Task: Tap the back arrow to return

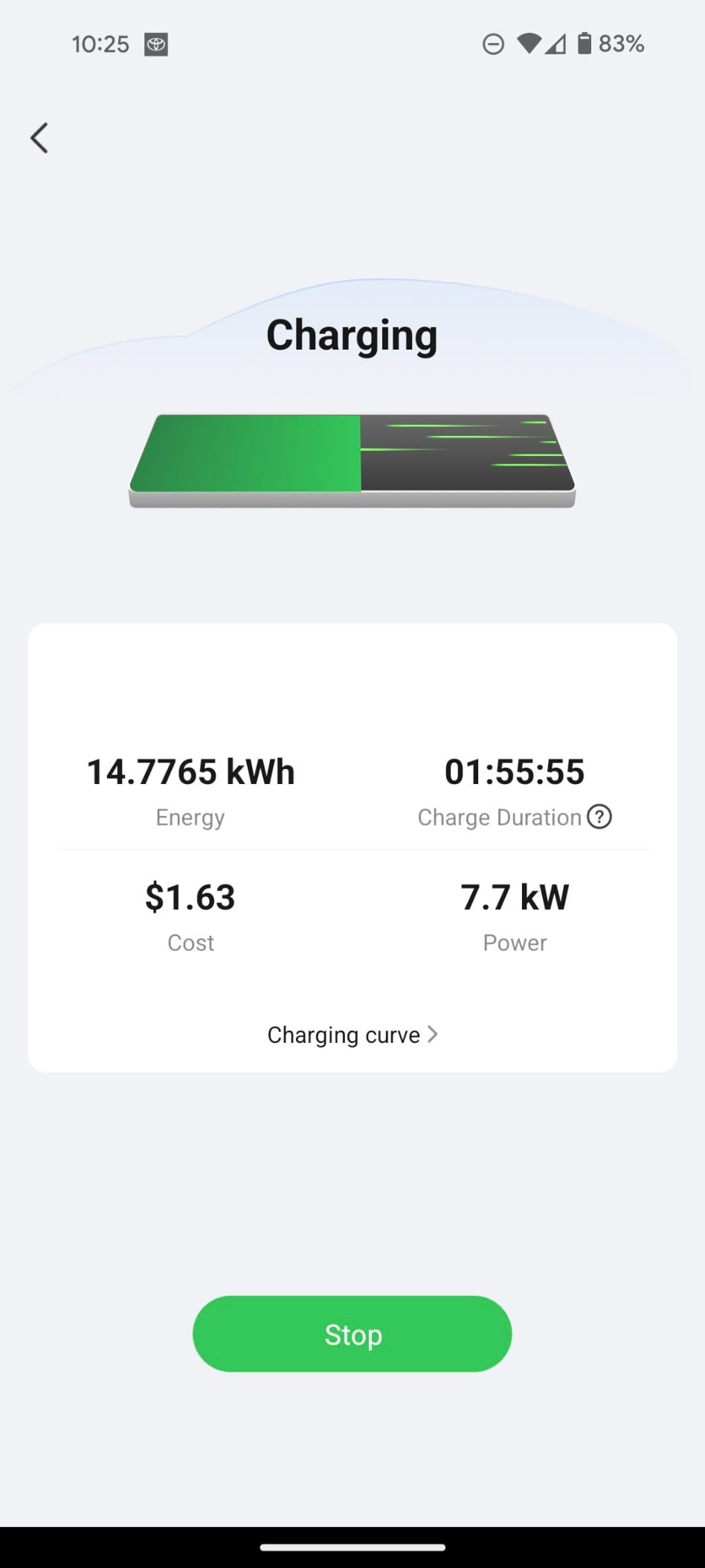Action: pyautogui.click(x=39, y=138)
